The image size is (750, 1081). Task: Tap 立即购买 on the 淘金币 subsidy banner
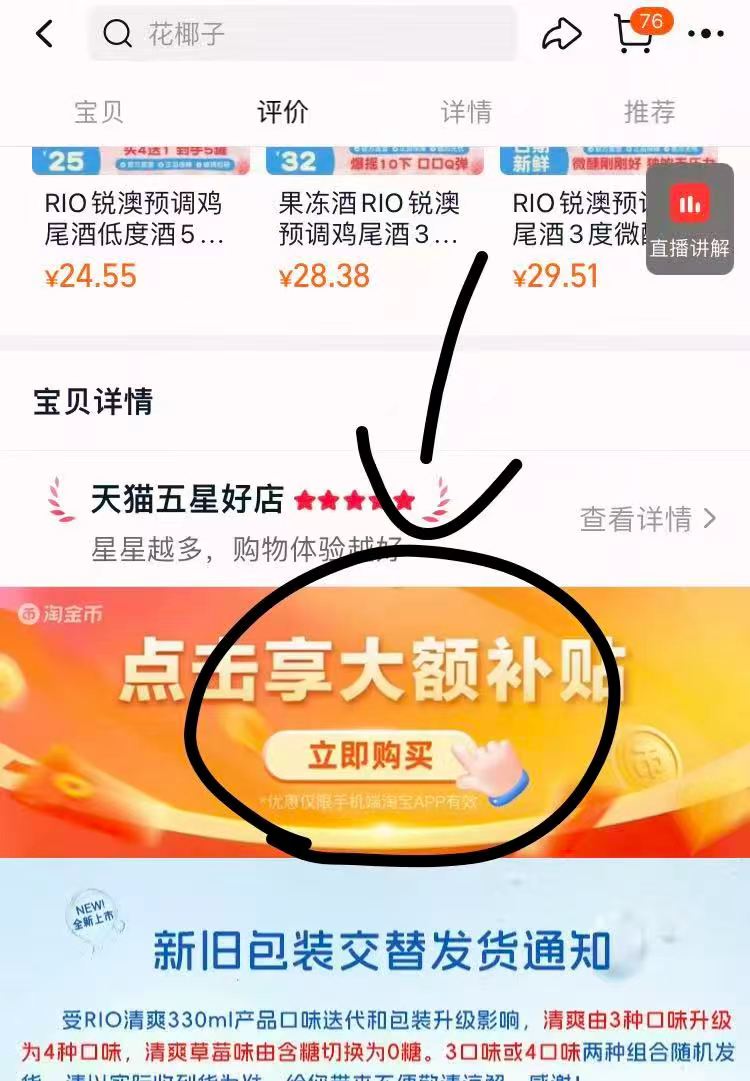[370, 757]
